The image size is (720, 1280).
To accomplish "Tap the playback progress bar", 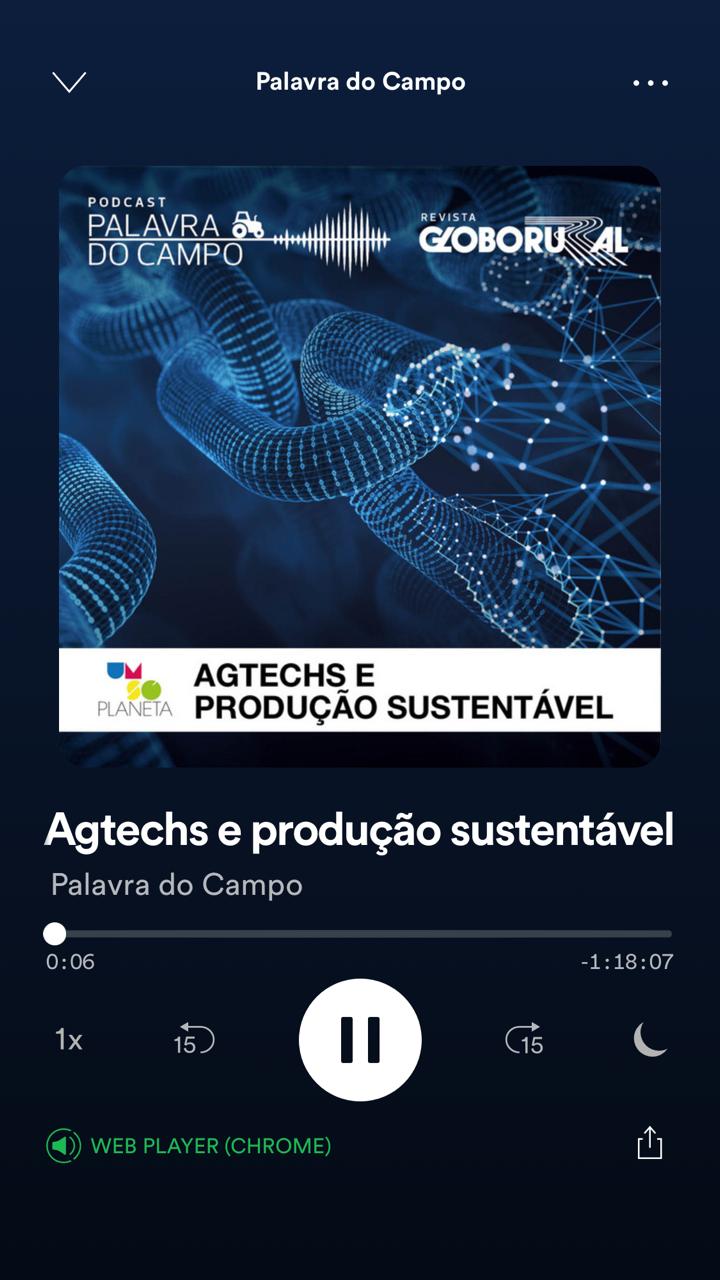I will 360,934.
